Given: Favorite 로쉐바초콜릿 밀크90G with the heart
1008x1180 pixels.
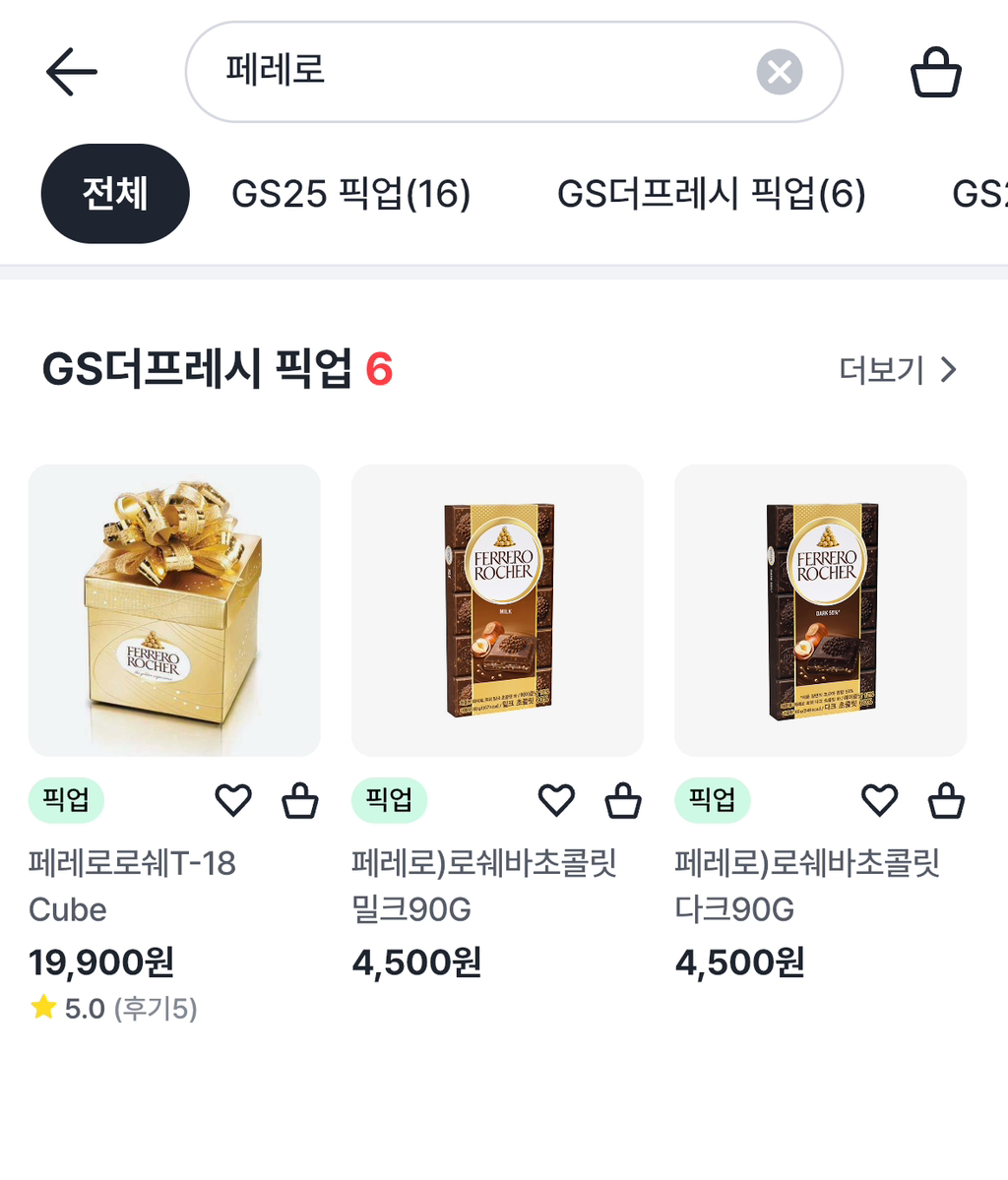Looking at the screenshot, I should (x=556, y=800).
